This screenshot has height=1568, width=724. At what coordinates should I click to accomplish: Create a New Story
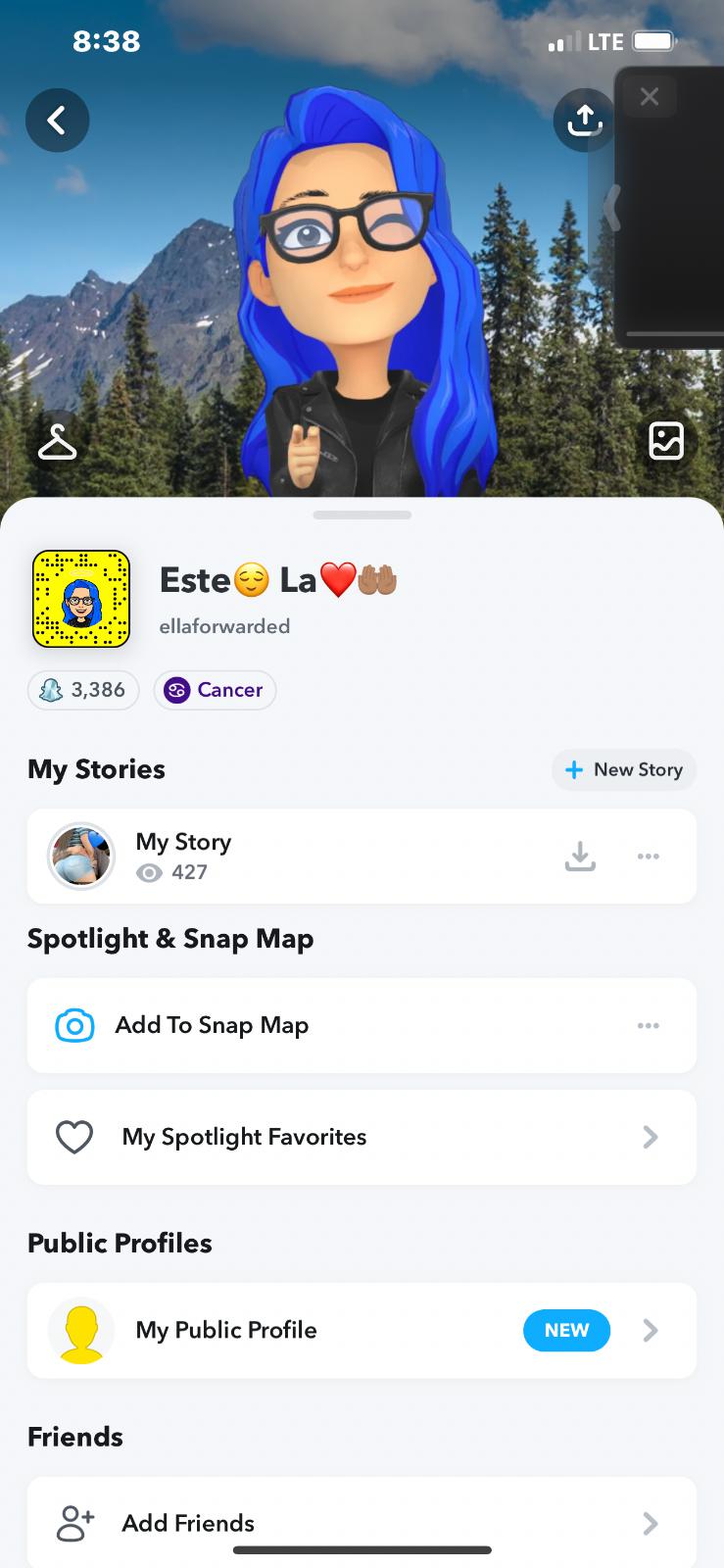coord(624,769)
